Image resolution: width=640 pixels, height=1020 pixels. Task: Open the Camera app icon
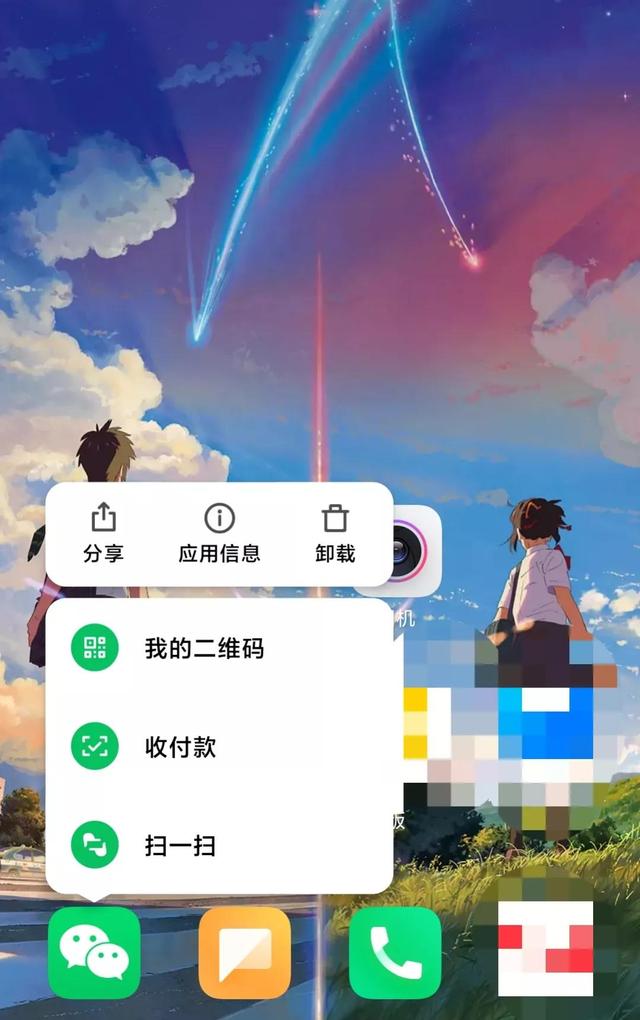(x=406, y=548)
